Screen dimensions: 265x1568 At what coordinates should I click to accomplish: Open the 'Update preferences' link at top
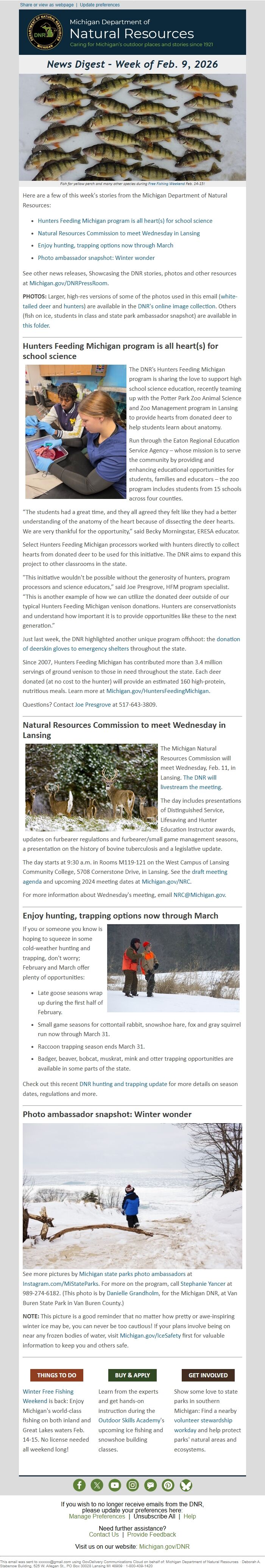point(99,5)
